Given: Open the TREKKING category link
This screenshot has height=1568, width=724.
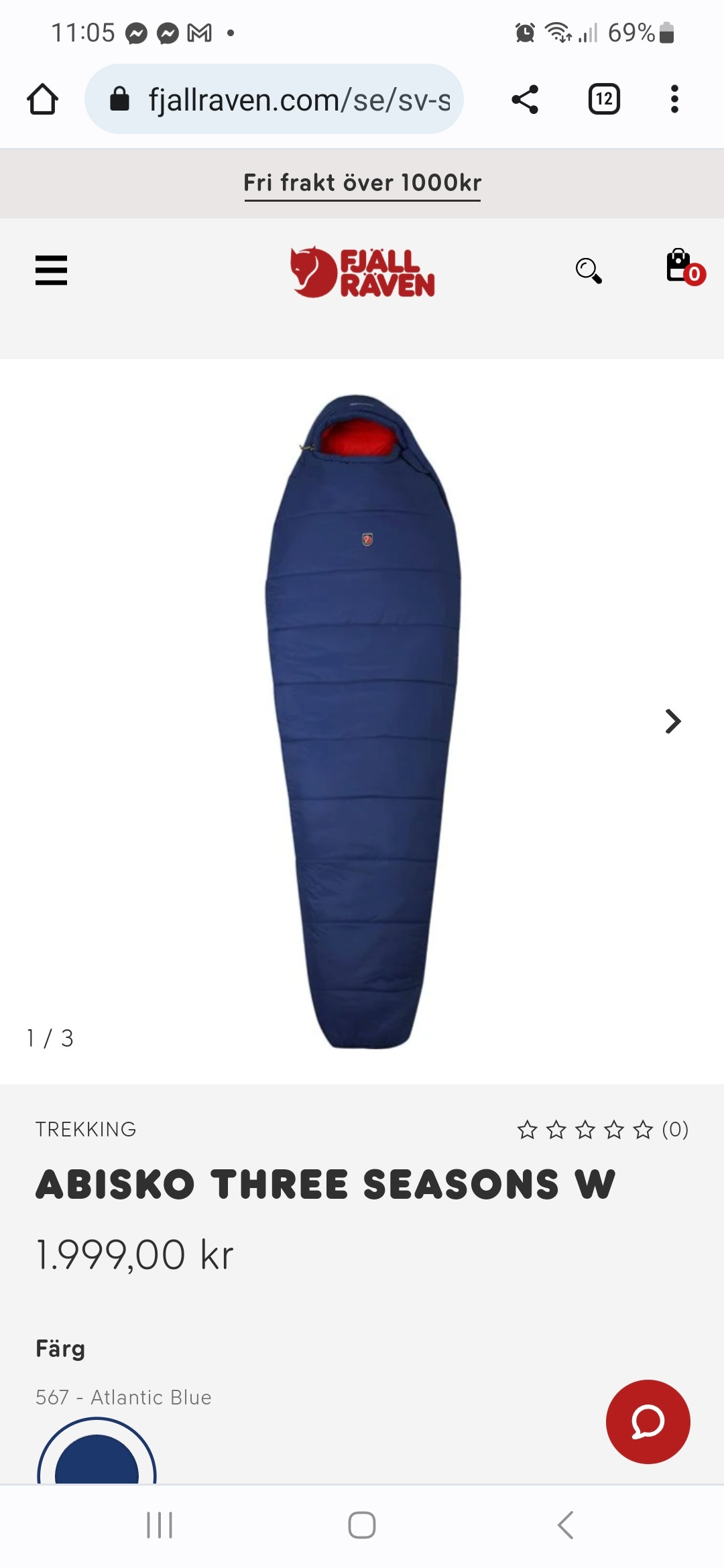Looking at the screenshot, I should 86,1129.
